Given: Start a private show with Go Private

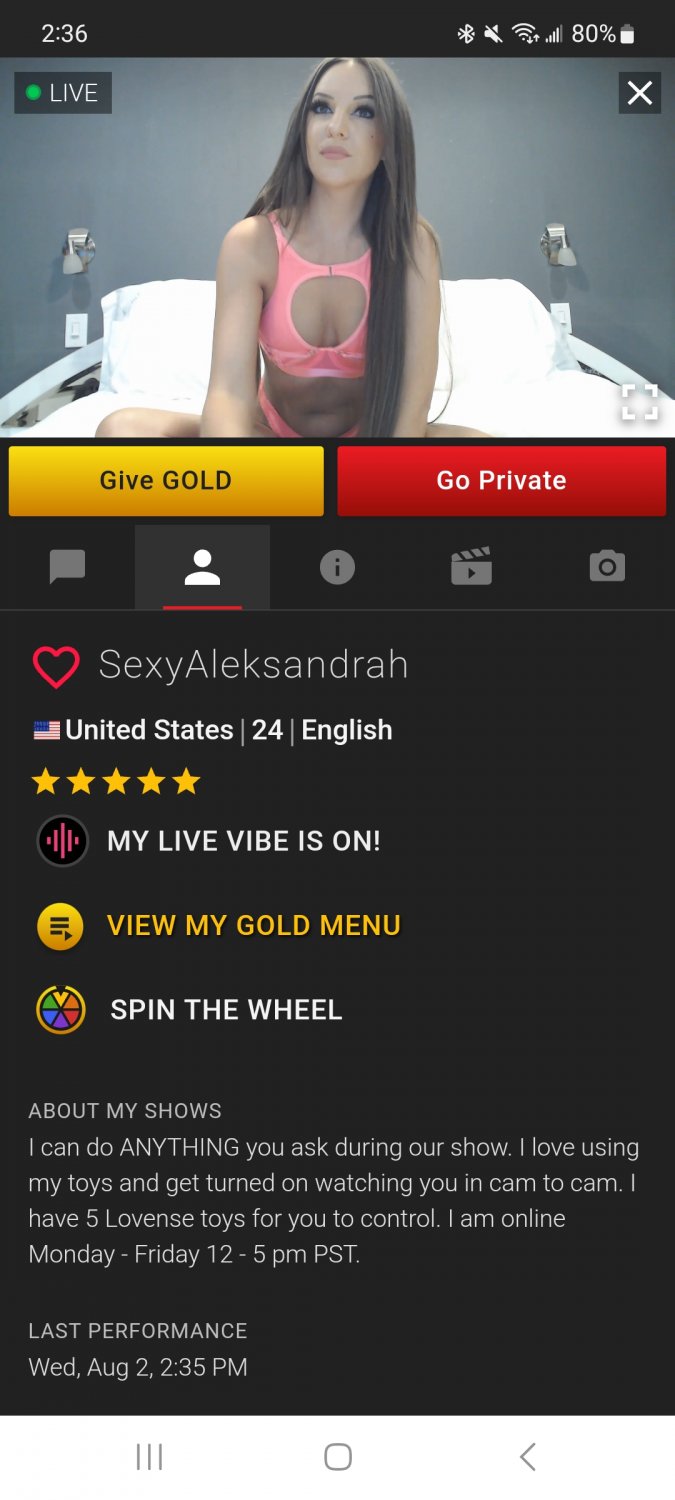Looking at the screenshot, I should 501,481.
